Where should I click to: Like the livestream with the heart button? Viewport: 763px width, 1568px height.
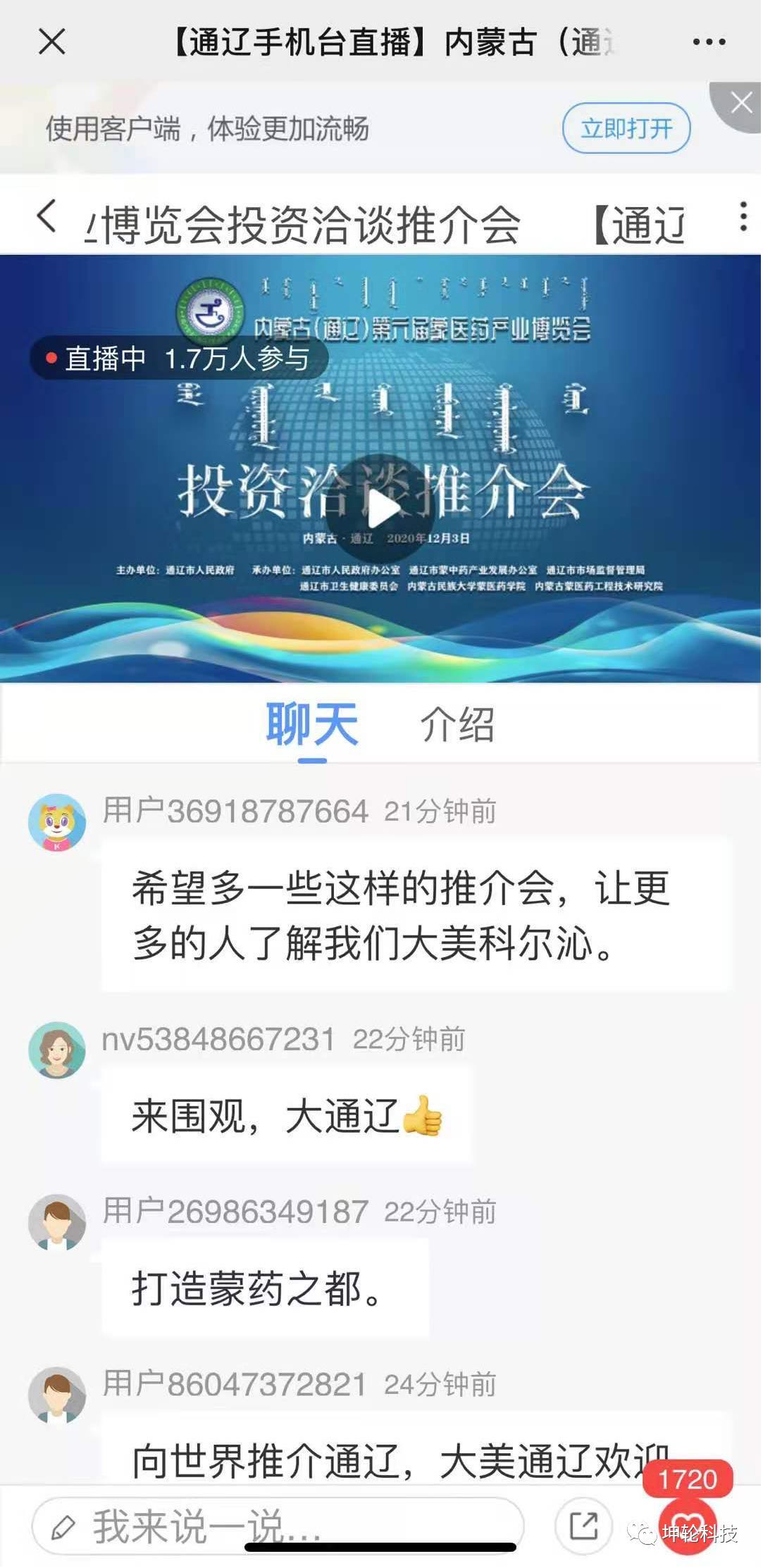tap(686, 1526)
